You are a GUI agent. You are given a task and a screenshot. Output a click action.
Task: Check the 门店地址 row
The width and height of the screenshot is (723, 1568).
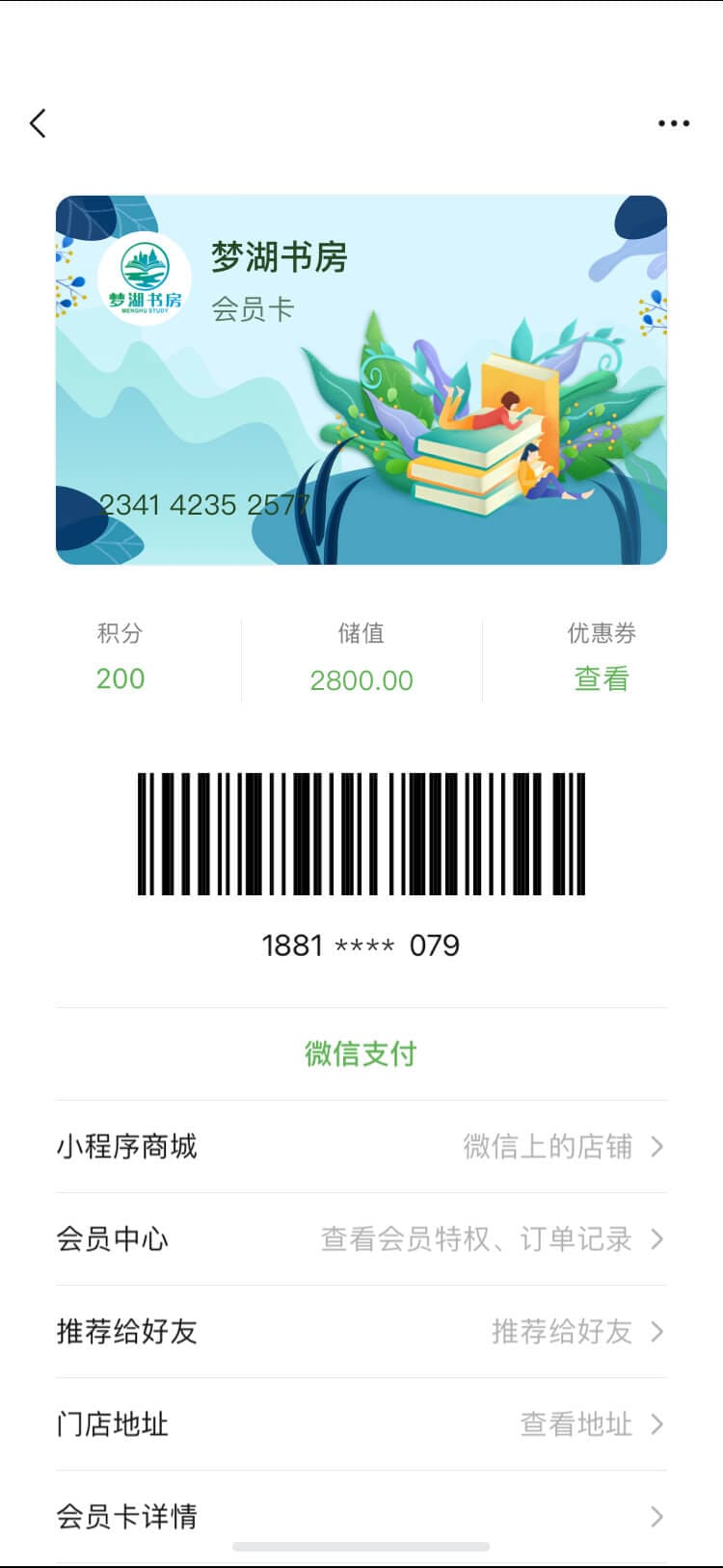361,1424
